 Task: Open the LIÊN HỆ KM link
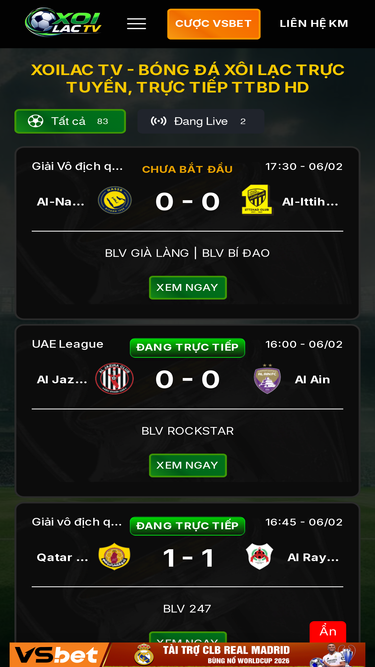coord(314,24)
